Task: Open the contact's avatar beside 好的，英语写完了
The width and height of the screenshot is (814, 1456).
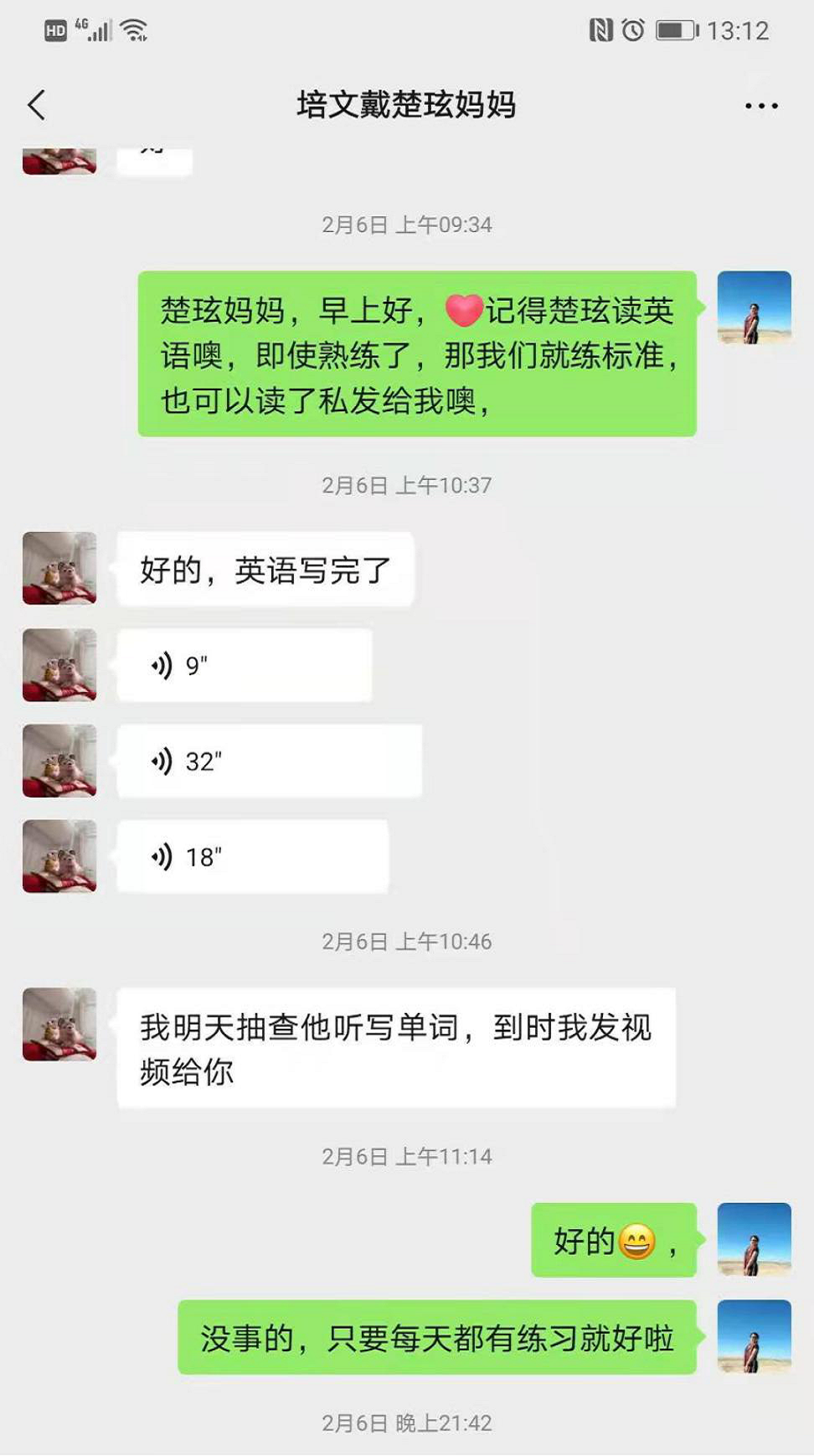Action: click(59, 568)
